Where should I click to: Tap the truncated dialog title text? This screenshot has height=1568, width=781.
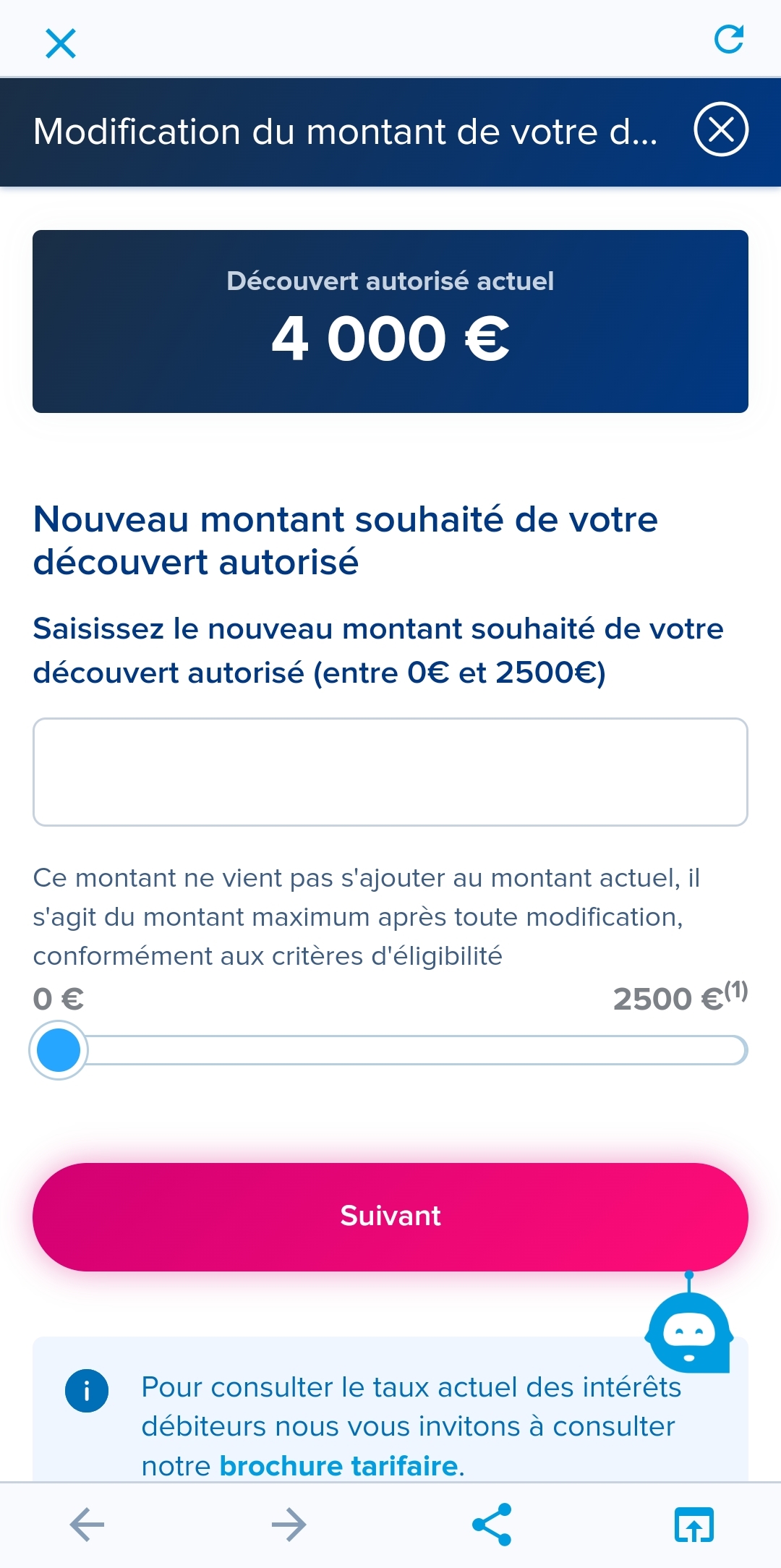point(347,131)
